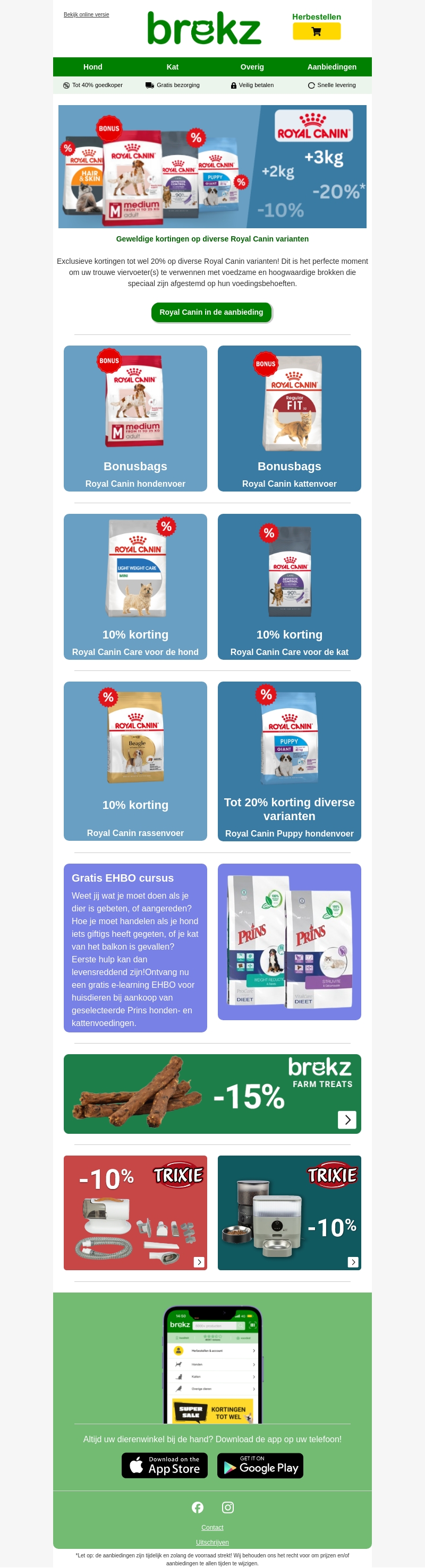Download on the App Store
The image size is (425, 1568).
(164, 1465)
